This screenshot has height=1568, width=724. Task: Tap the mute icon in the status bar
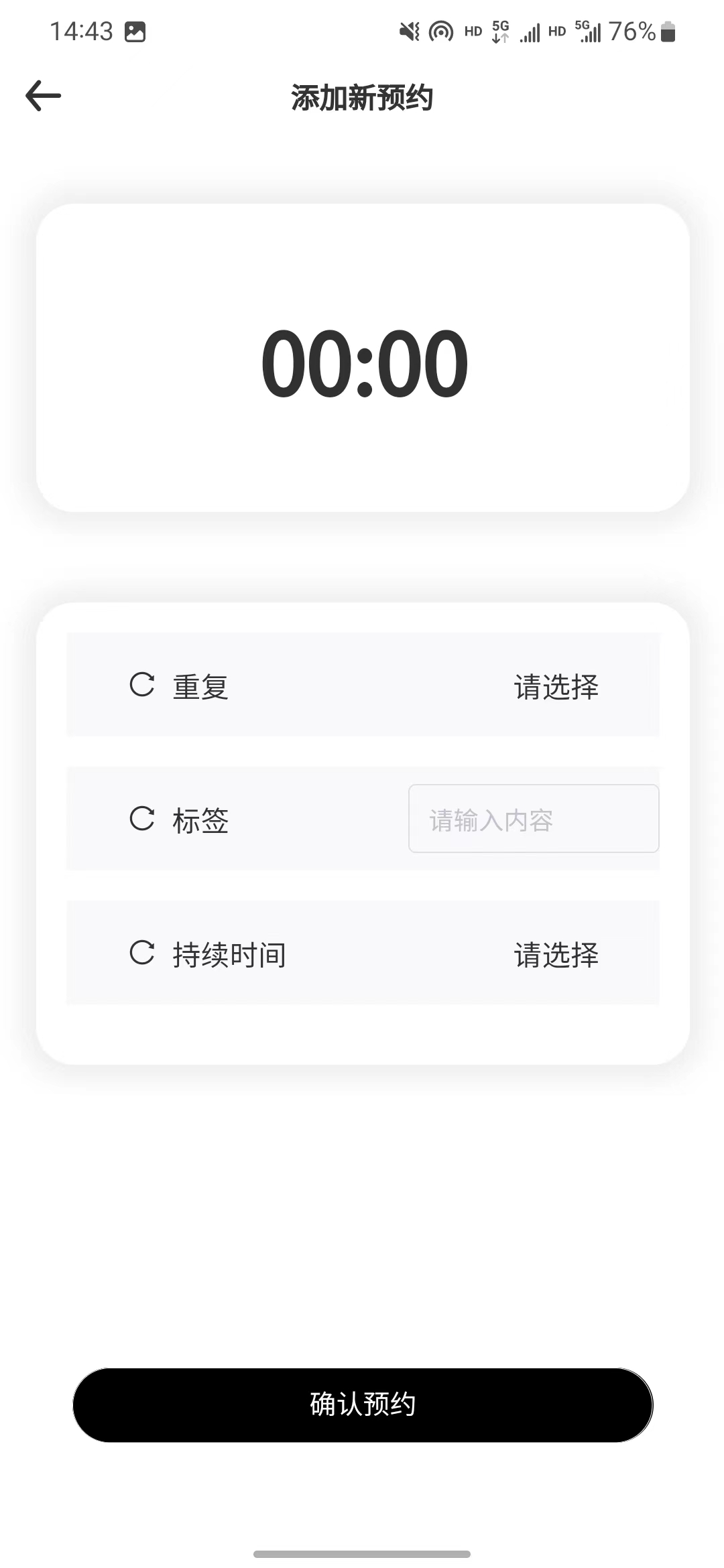408,30
